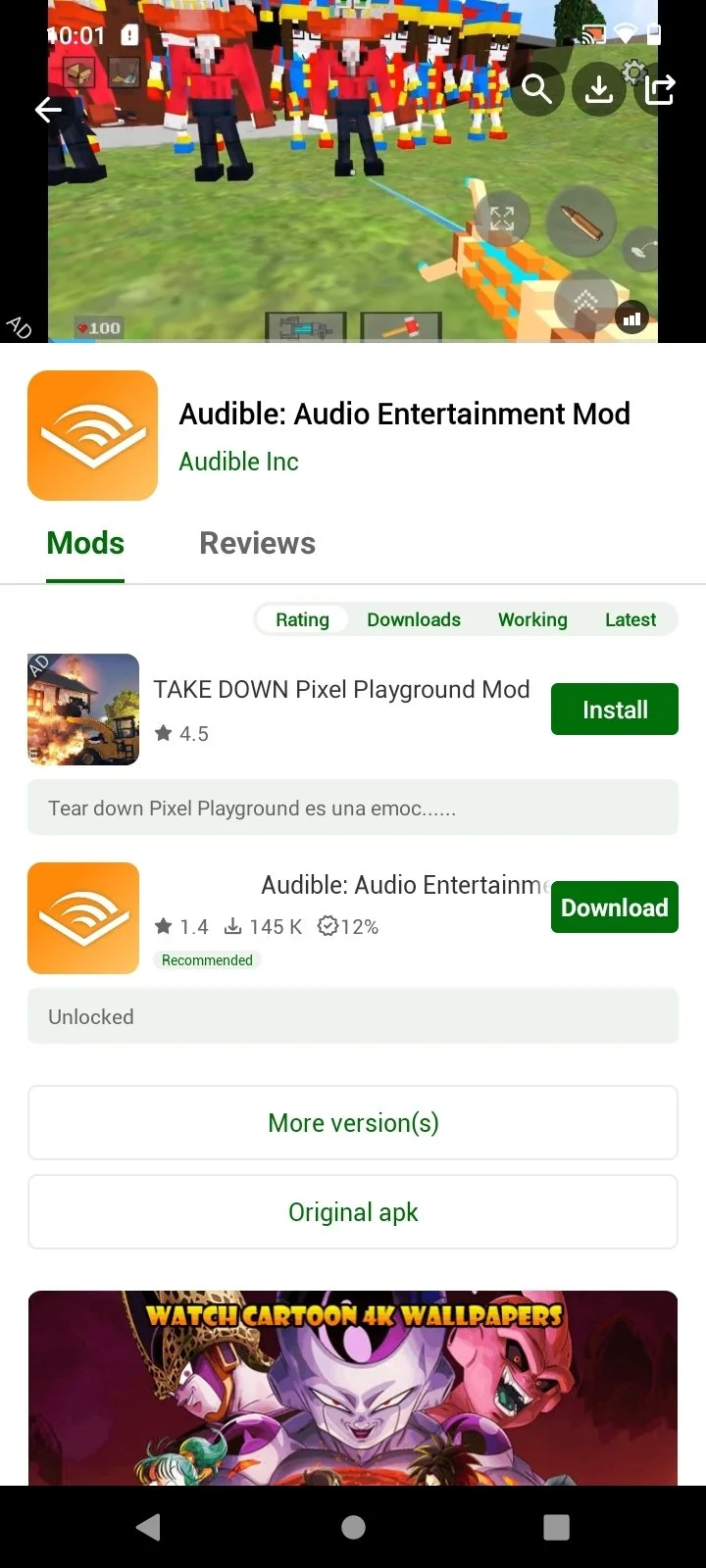Show More version(s)
The height and width of the screenshot is (1568, 706).
(x=353, y=1123)
